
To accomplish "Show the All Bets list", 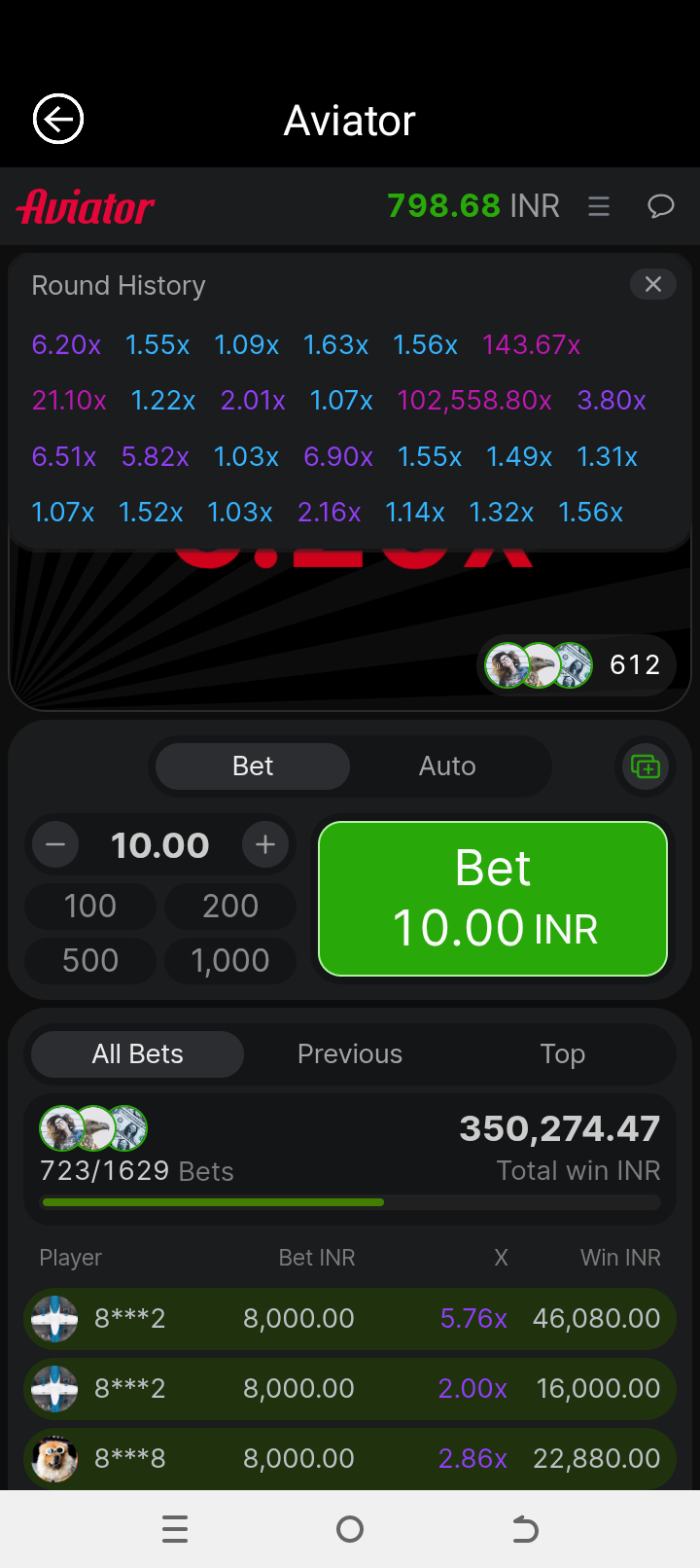I will pyautogui.click(x=137, y=1054).
